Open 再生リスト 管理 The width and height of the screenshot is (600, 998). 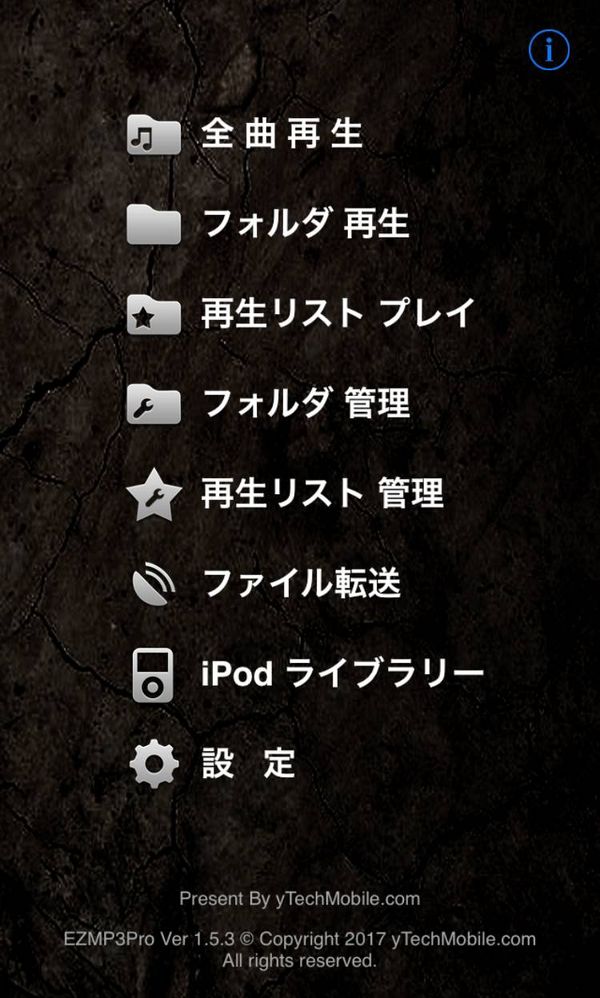(285, 493)
